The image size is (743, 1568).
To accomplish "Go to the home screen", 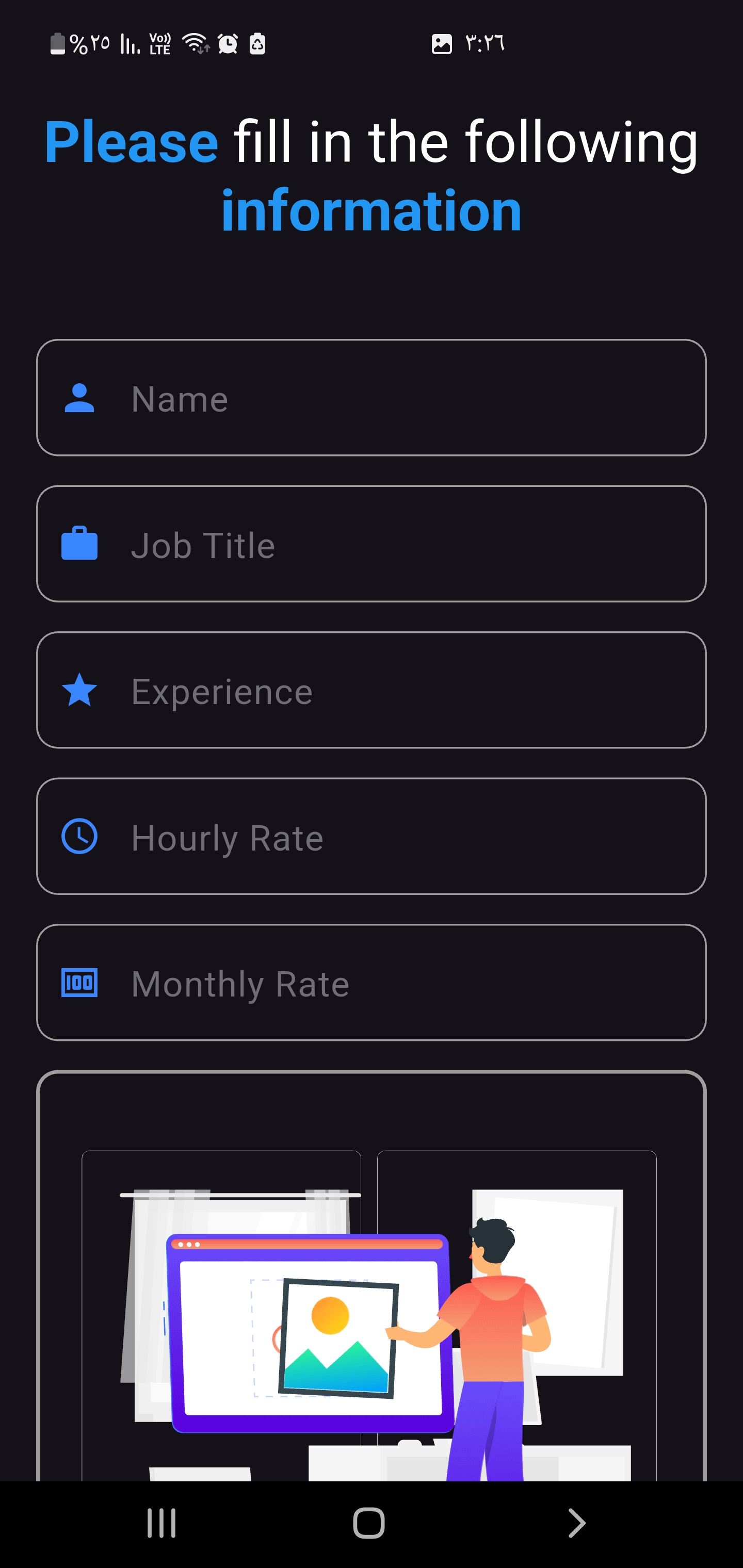I will (x=369, y=1524).
